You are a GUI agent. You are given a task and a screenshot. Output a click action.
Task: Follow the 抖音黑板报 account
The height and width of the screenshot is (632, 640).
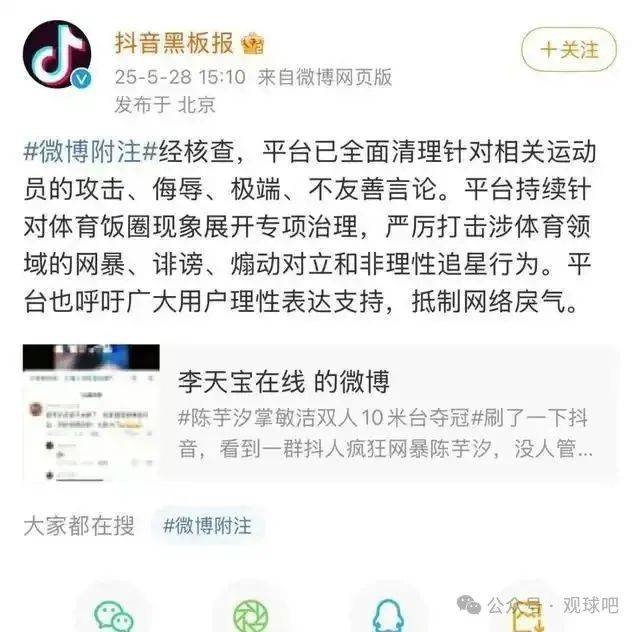point(568,49)
